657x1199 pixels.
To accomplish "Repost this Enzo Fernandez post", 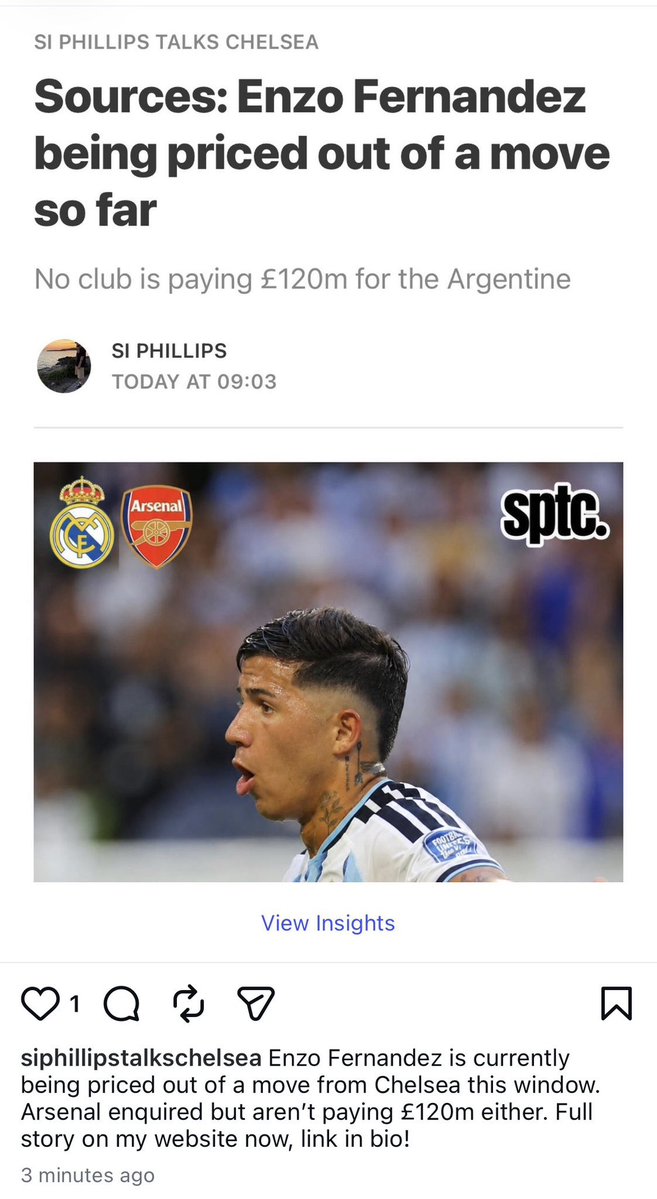I will pyautogui.click(x=189, y=1004).
